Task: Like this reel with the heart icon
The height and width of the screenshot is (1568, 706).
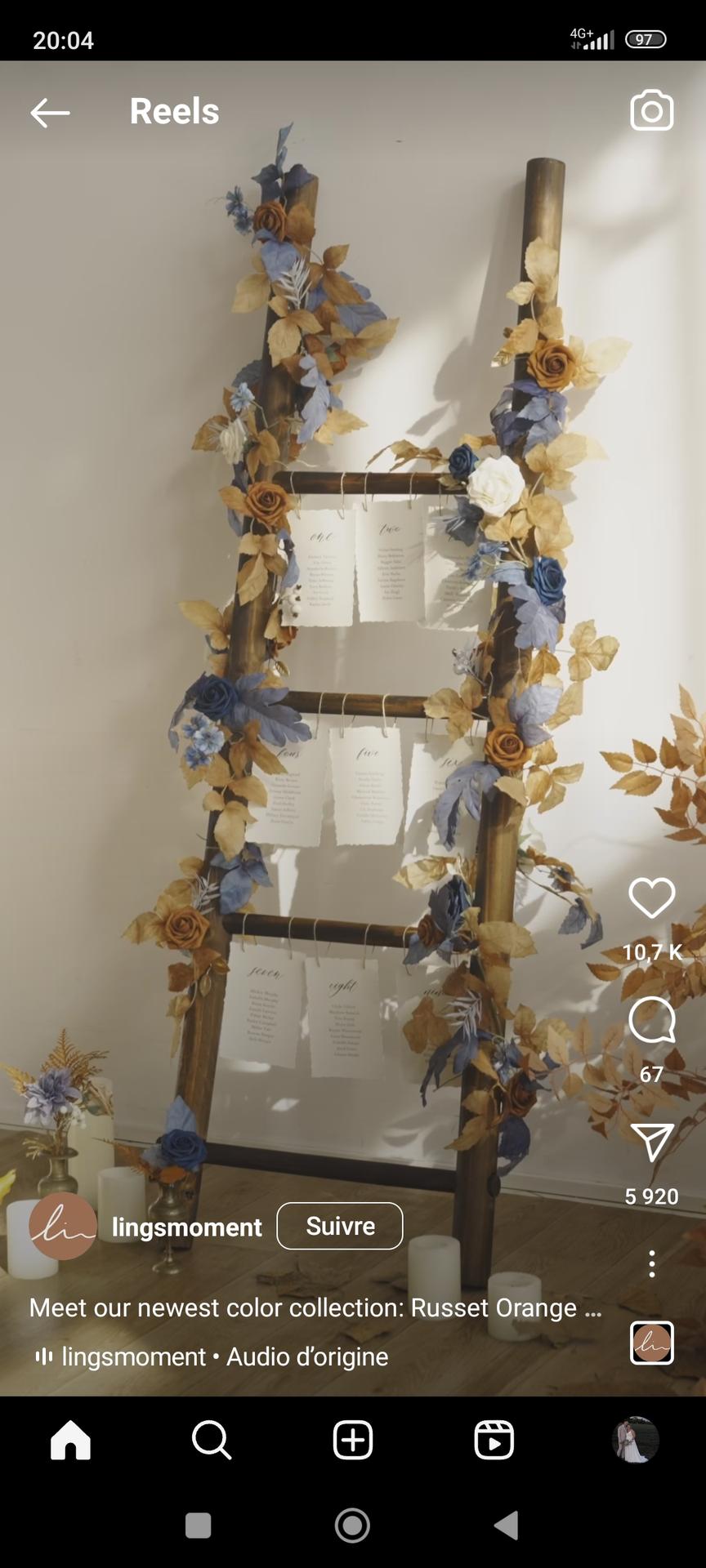Action: pos(651,898)
